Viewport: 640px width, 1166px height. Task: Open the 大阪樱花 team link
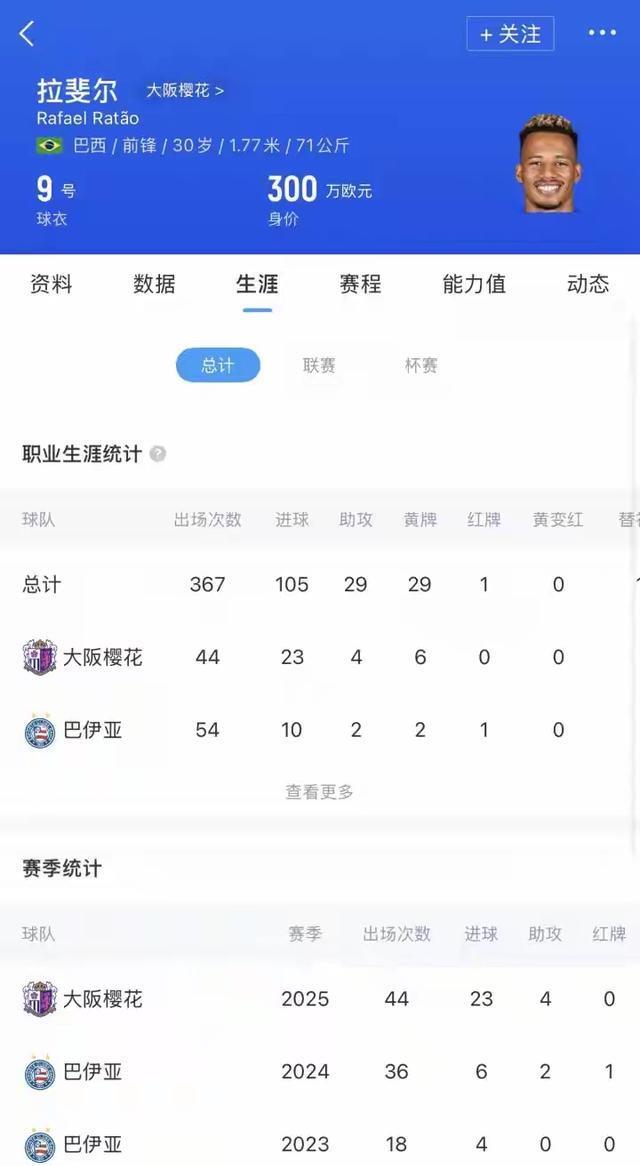click(x=185, y=90)
